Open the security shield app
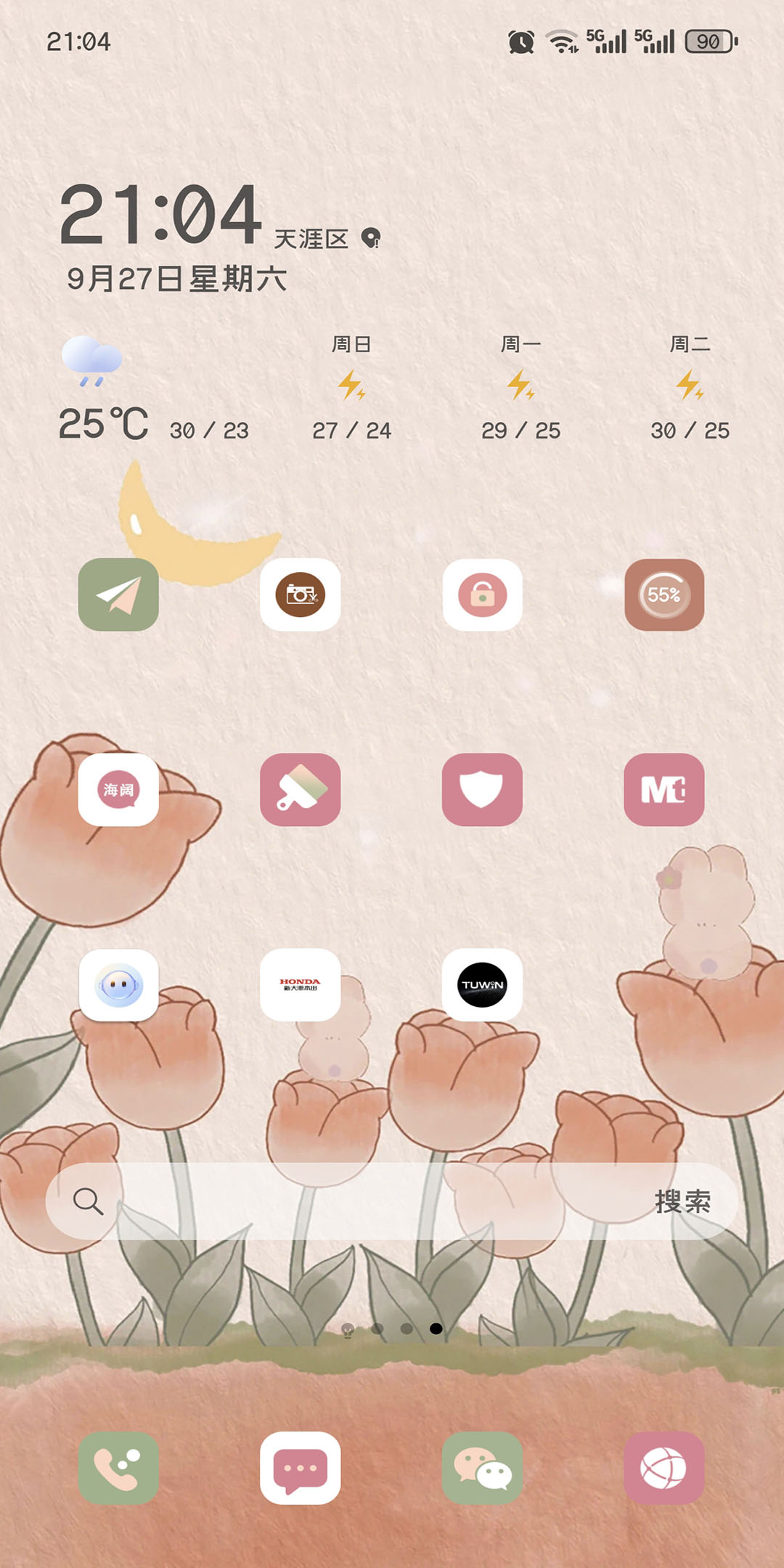 coord(483,790)
